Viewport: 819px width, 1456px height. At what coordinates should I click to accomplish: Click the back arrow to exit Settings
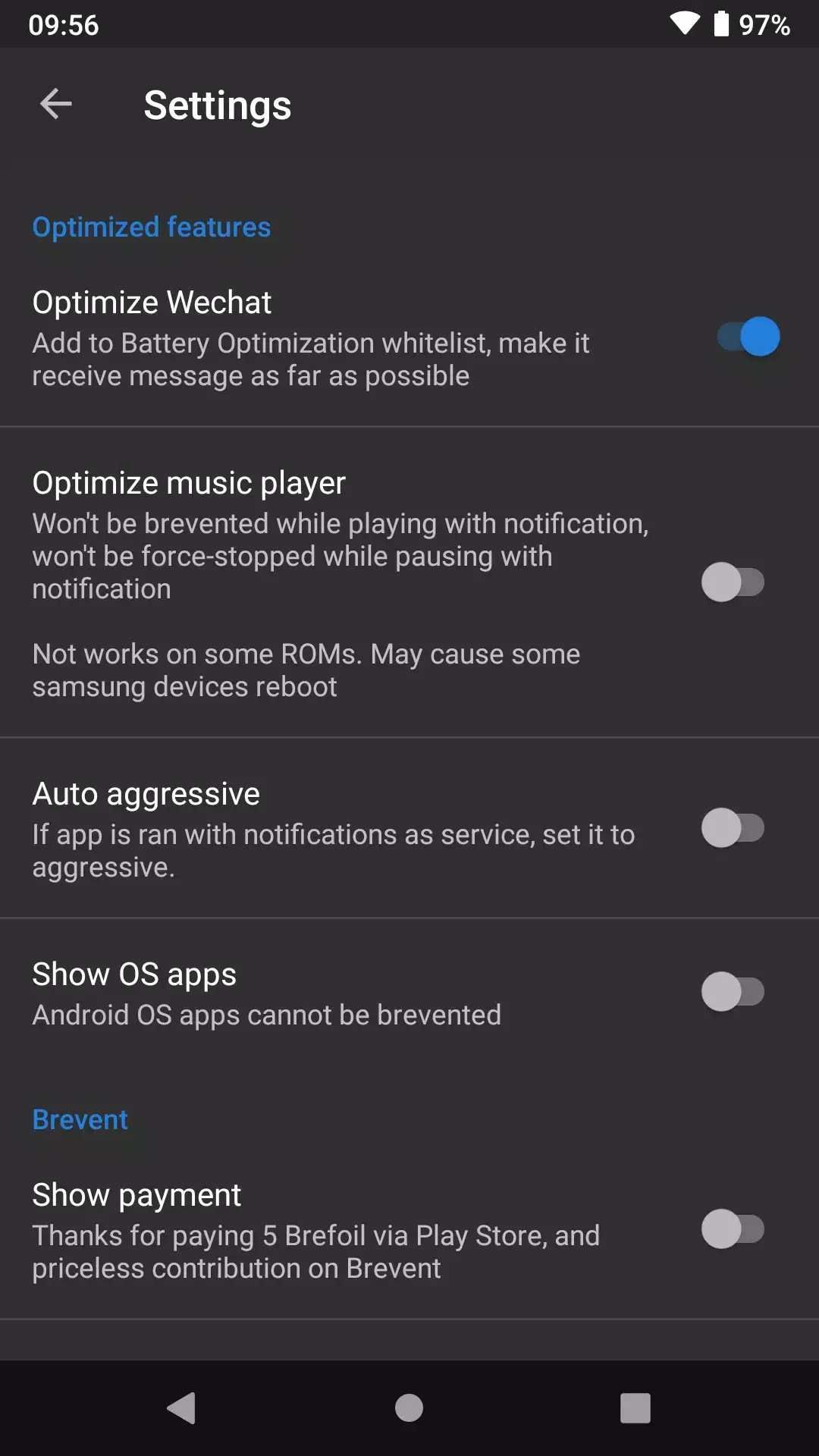[55, 104]
